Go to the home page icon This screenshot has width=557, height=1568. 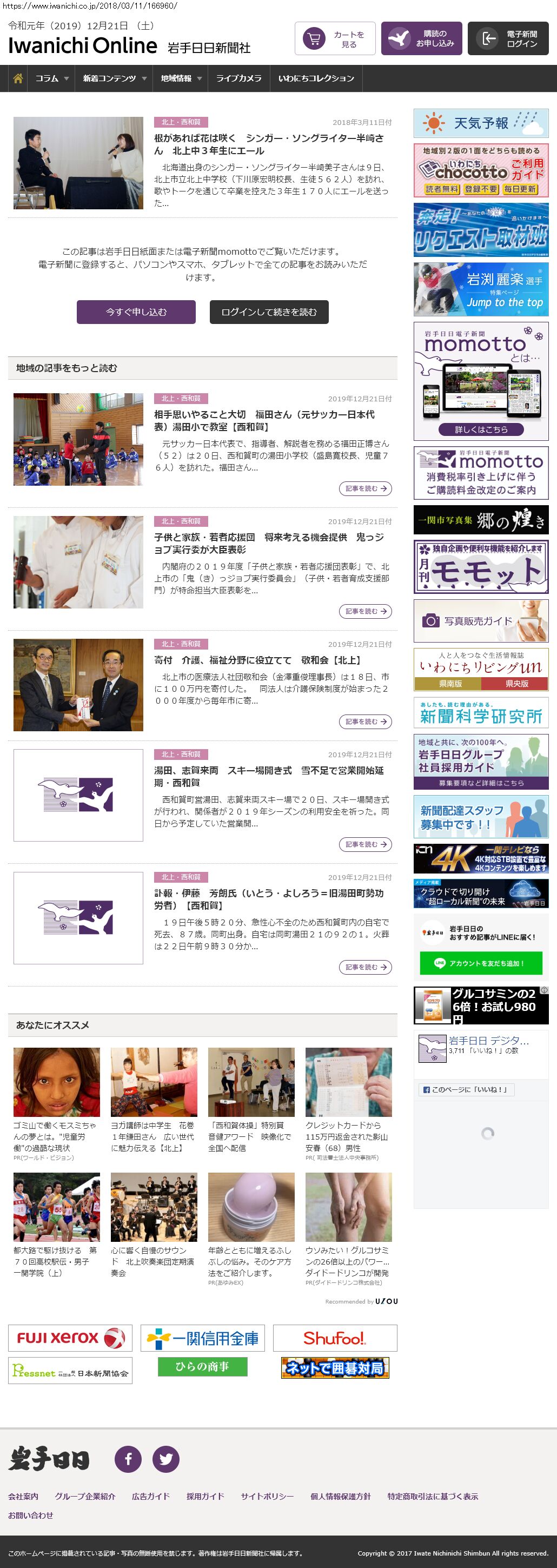18,78
